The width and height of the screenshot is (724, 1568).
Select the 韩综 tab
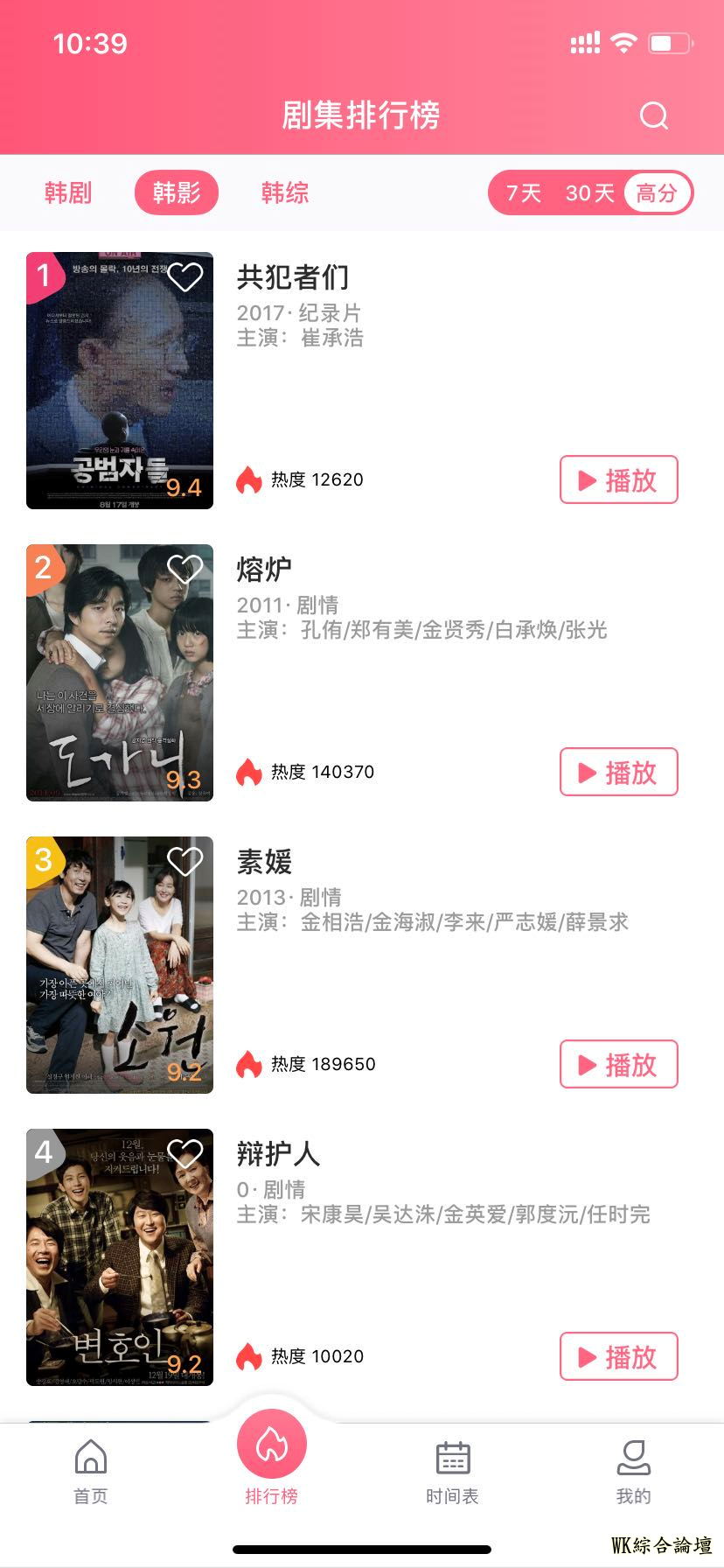[x=285, y=192]
